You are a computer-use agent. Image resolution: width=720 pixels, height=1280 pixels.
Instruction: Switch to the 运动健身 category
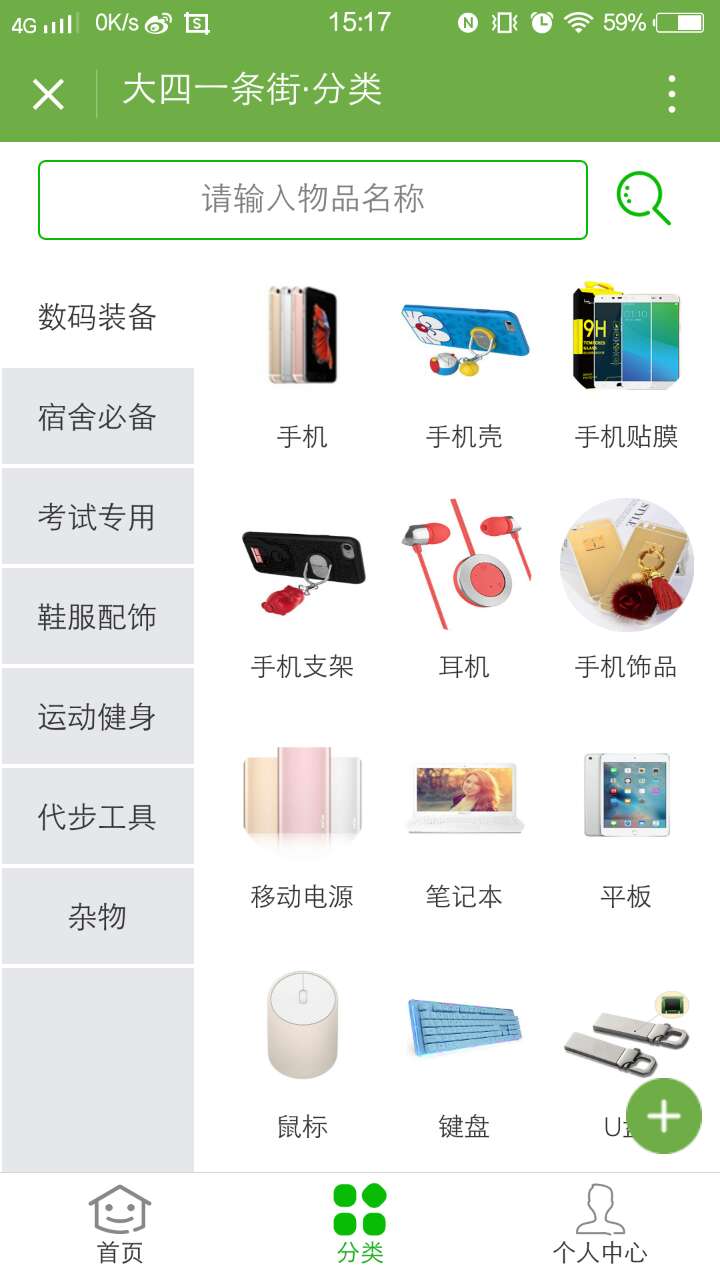[97, 716]
